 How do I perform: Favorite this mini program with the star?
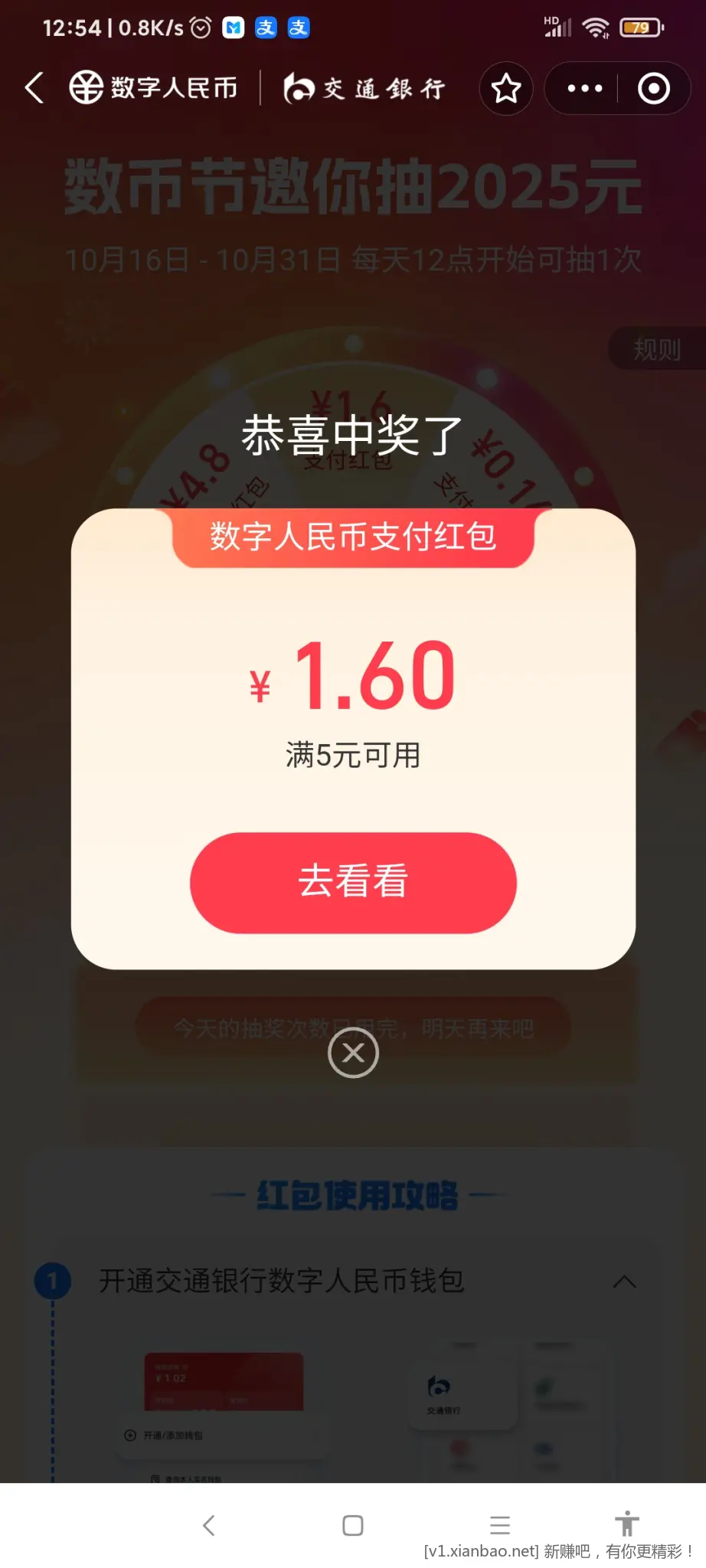coord(506,89)
